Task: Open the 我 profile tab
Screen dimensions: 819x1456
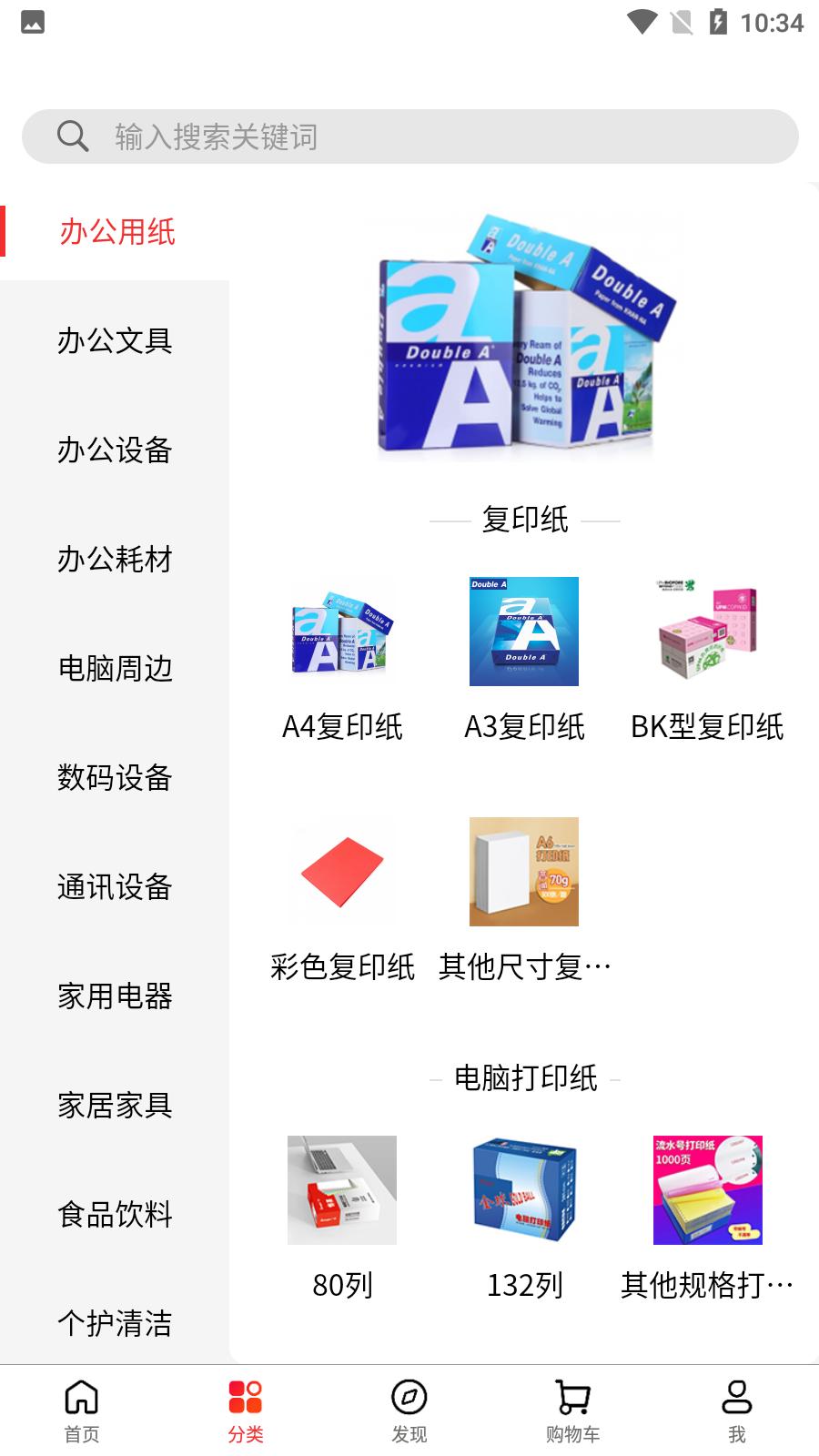Action: coord(737,1411)
